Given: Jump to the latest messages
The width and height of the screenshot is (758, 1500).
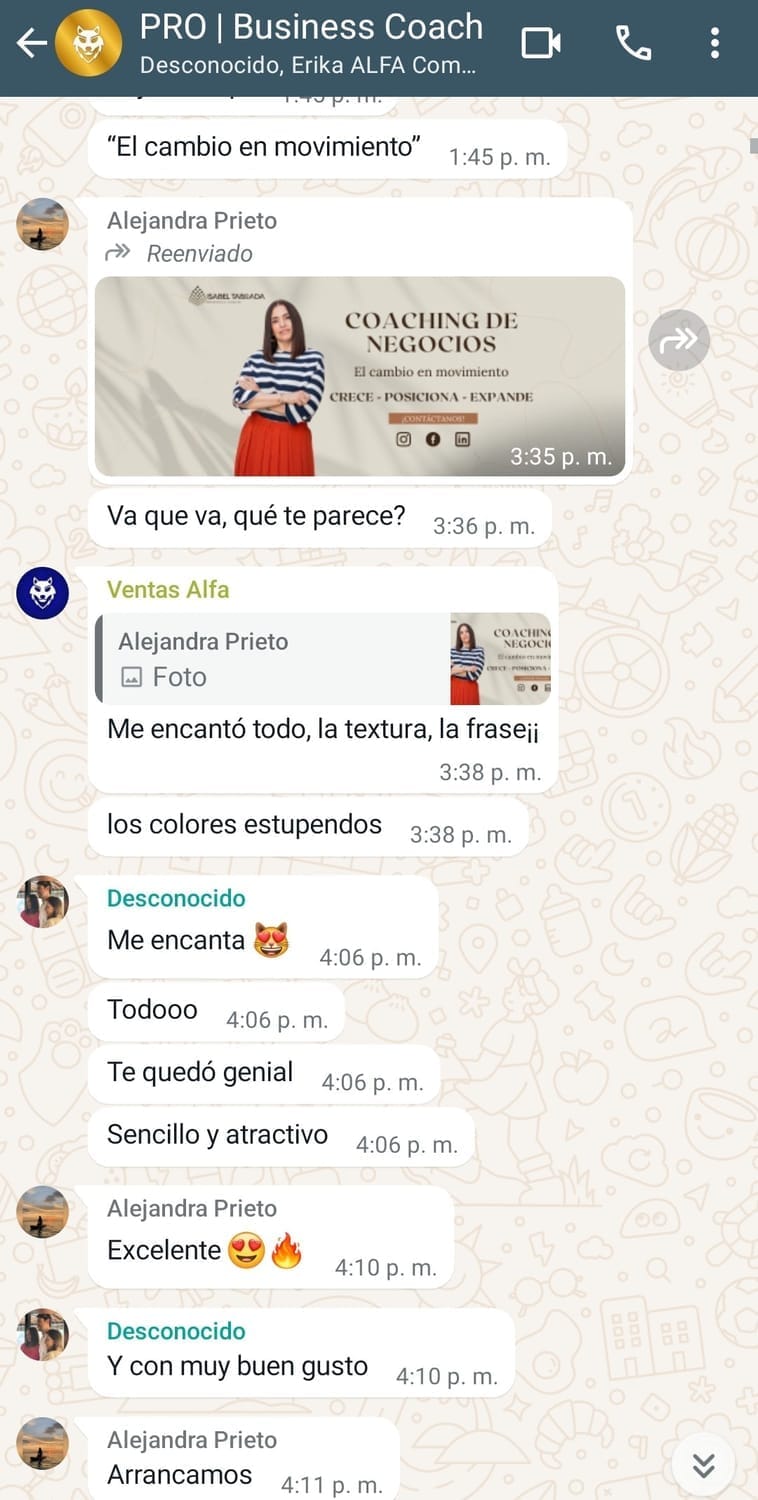Looking at the screenshot, I should 704,1466.
